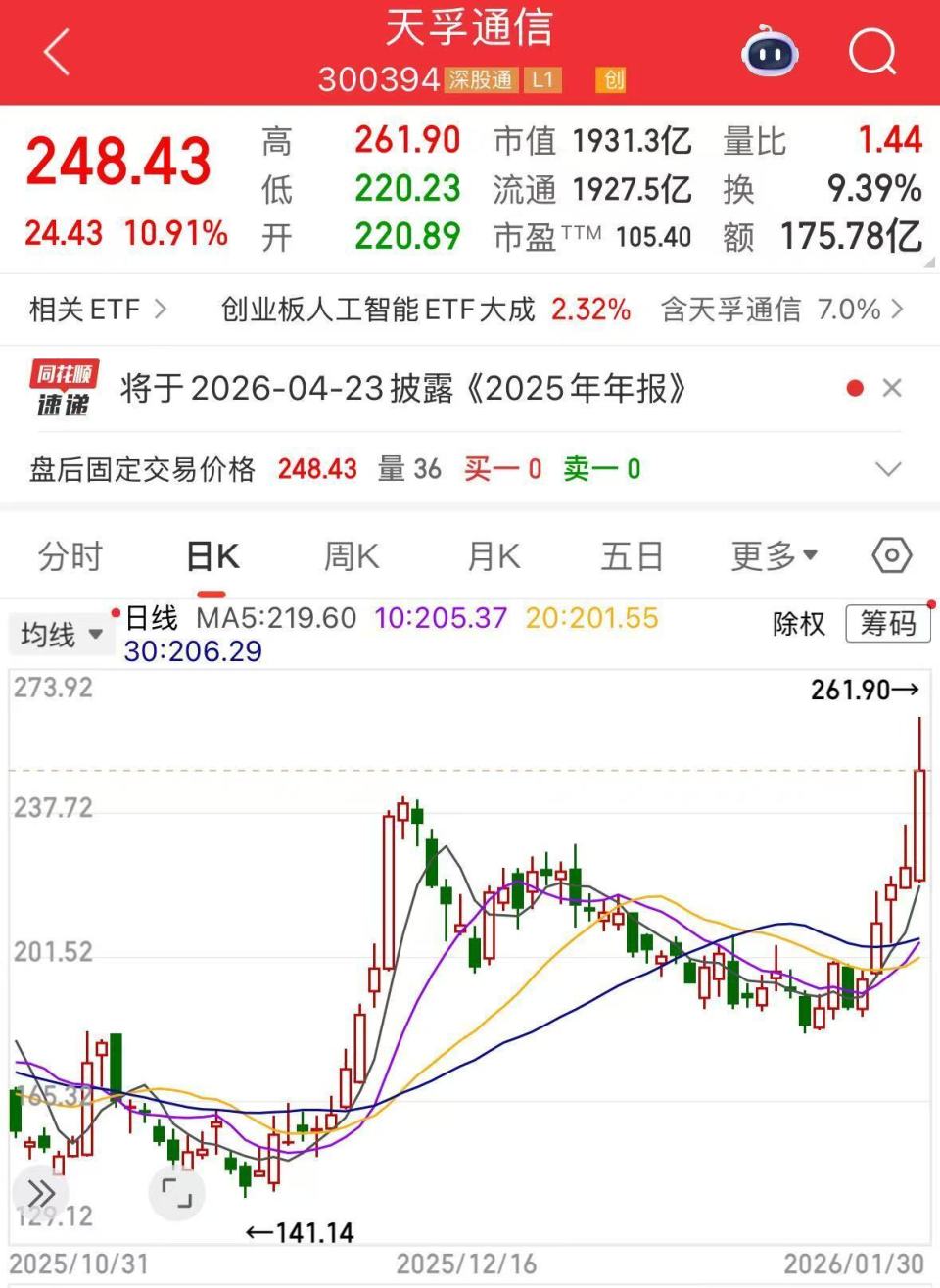Expand the 更多 chart period dropdown

(775, 554)
